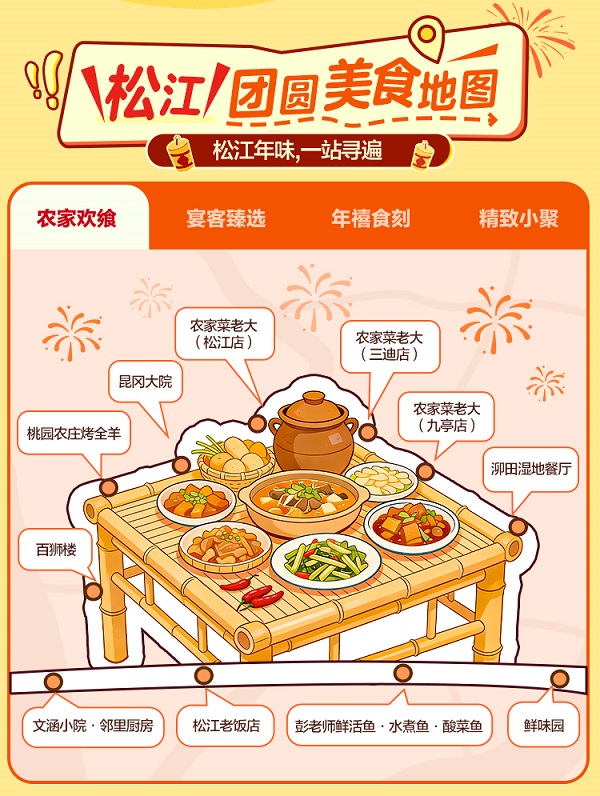
Task: Open 农家菜老大（三迪店） restaurant label
Action: pyautogui.click(x=389, y=347)
